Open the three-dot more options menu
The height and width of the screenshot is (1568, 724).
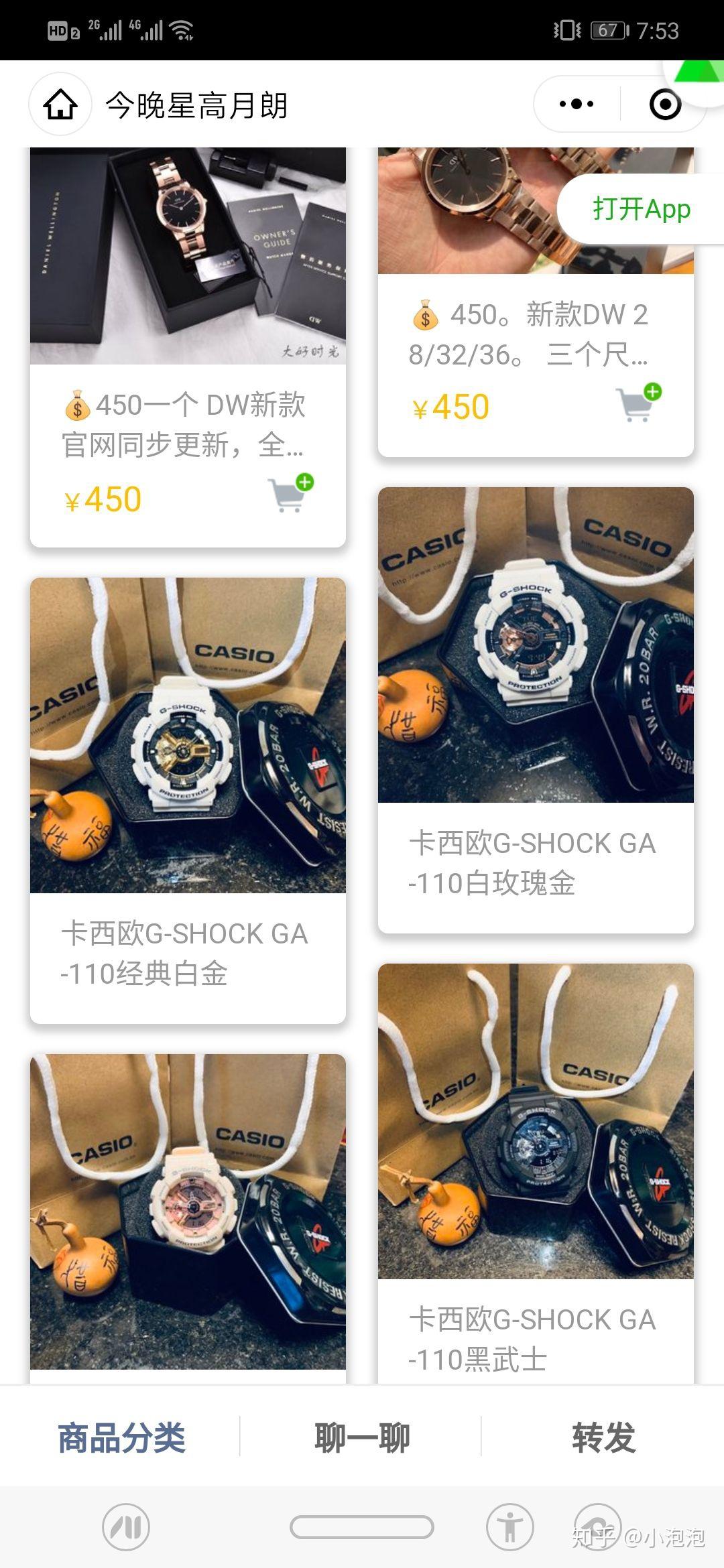coord(577,105)
